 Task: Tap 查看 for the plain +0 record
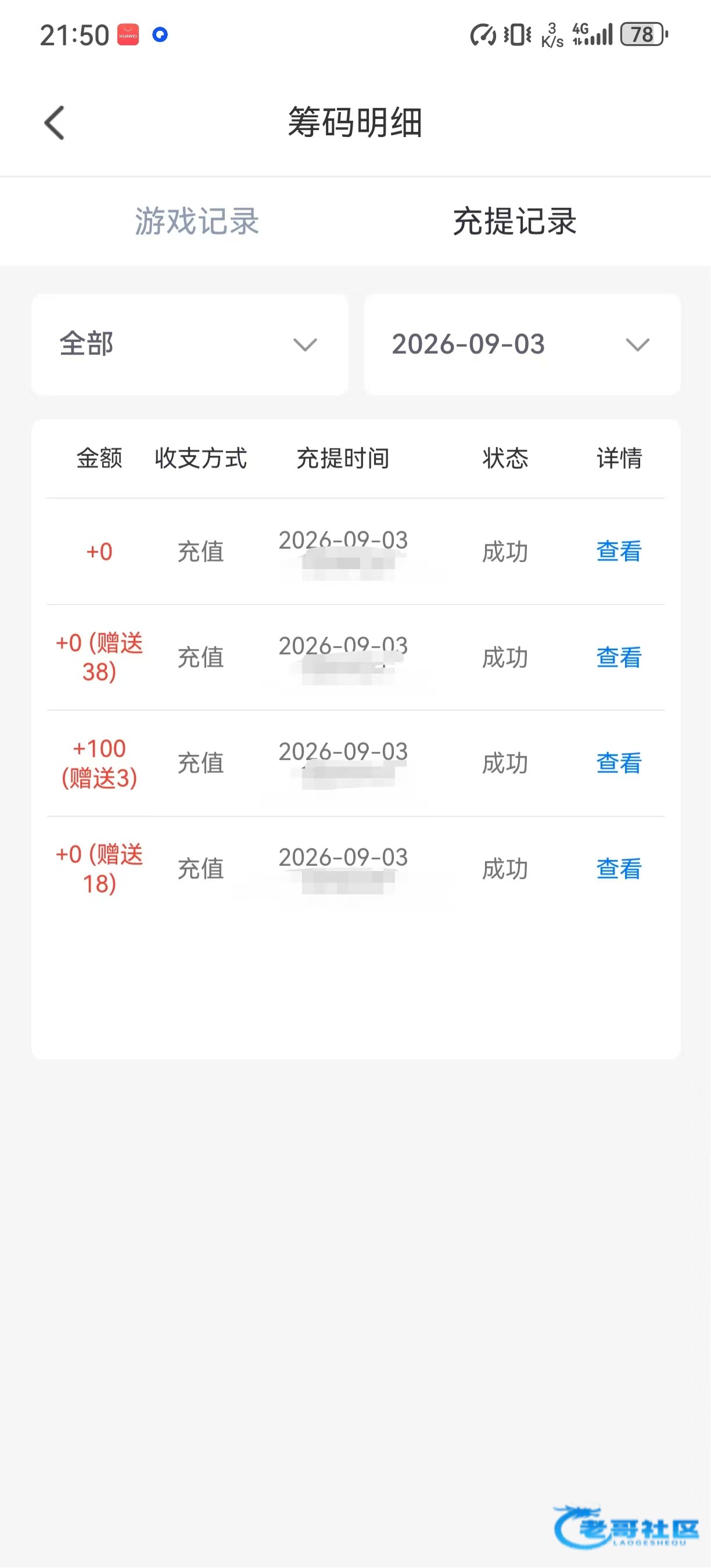[619, 552]
